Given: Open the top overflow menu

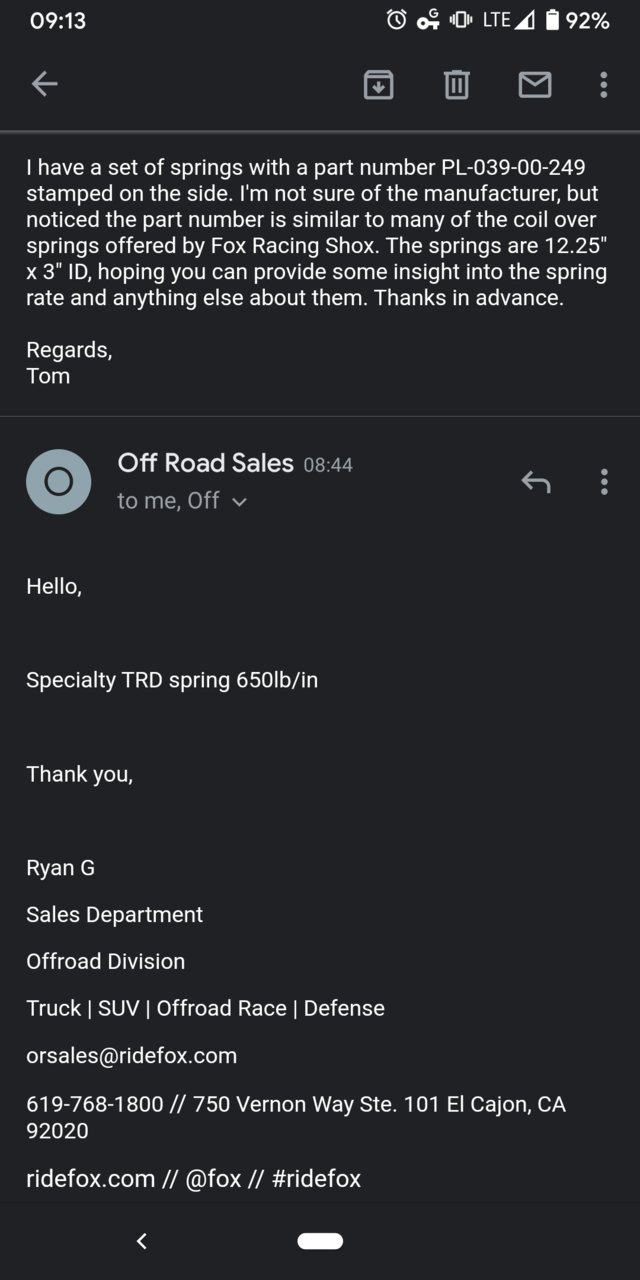Looking at the screenshot, I should 603,85.
